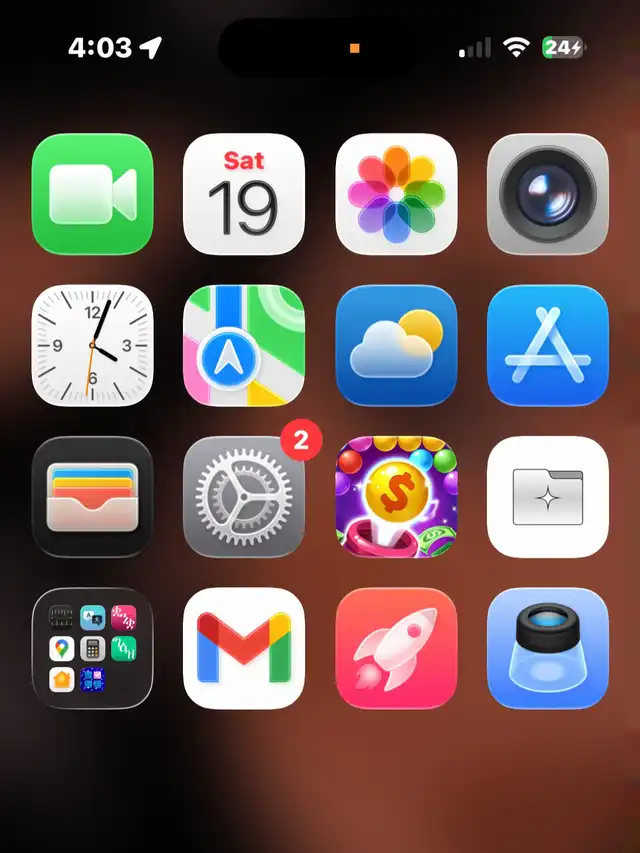Open the Calendar app showing Sat 19
Image resolution: width=640 pixels, height=853 pixels.
pyautogui.click(x=244, y=194)
